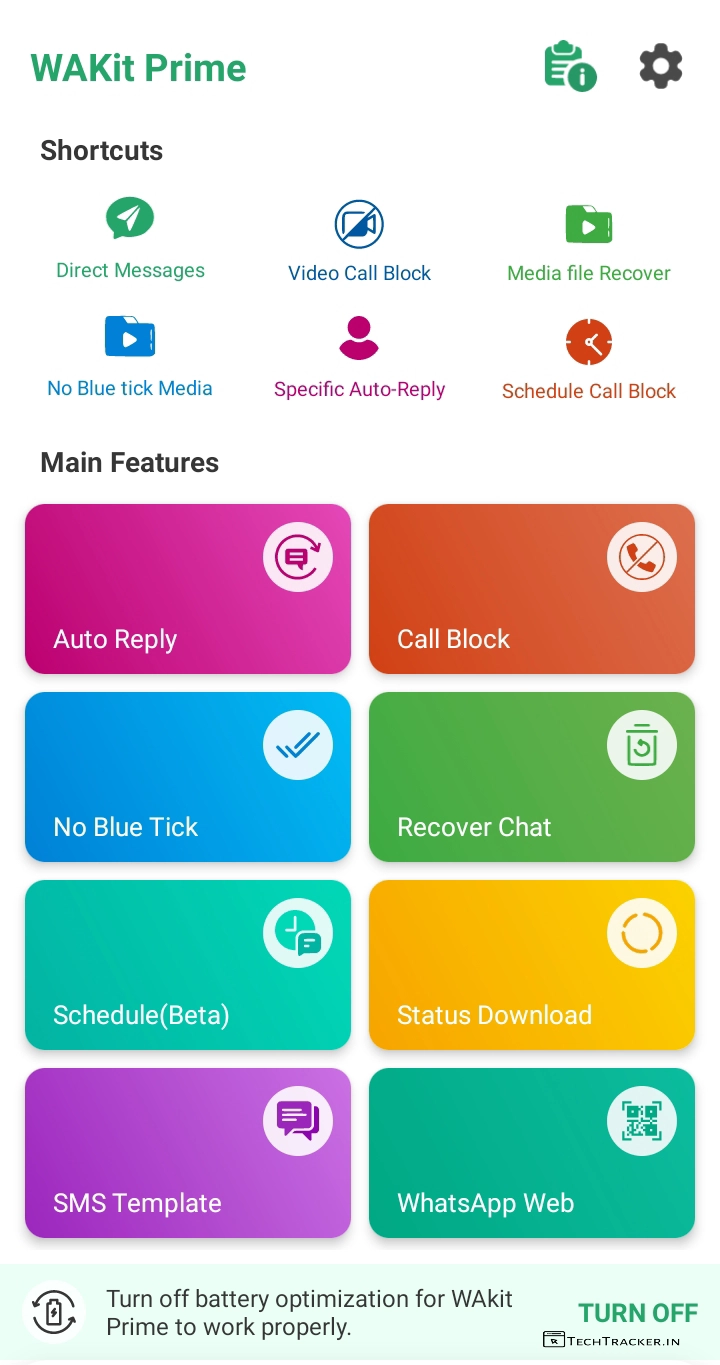This screenshot has width=720, height=1365.
Task: Open the Call Block card
Action: (532, 589)
